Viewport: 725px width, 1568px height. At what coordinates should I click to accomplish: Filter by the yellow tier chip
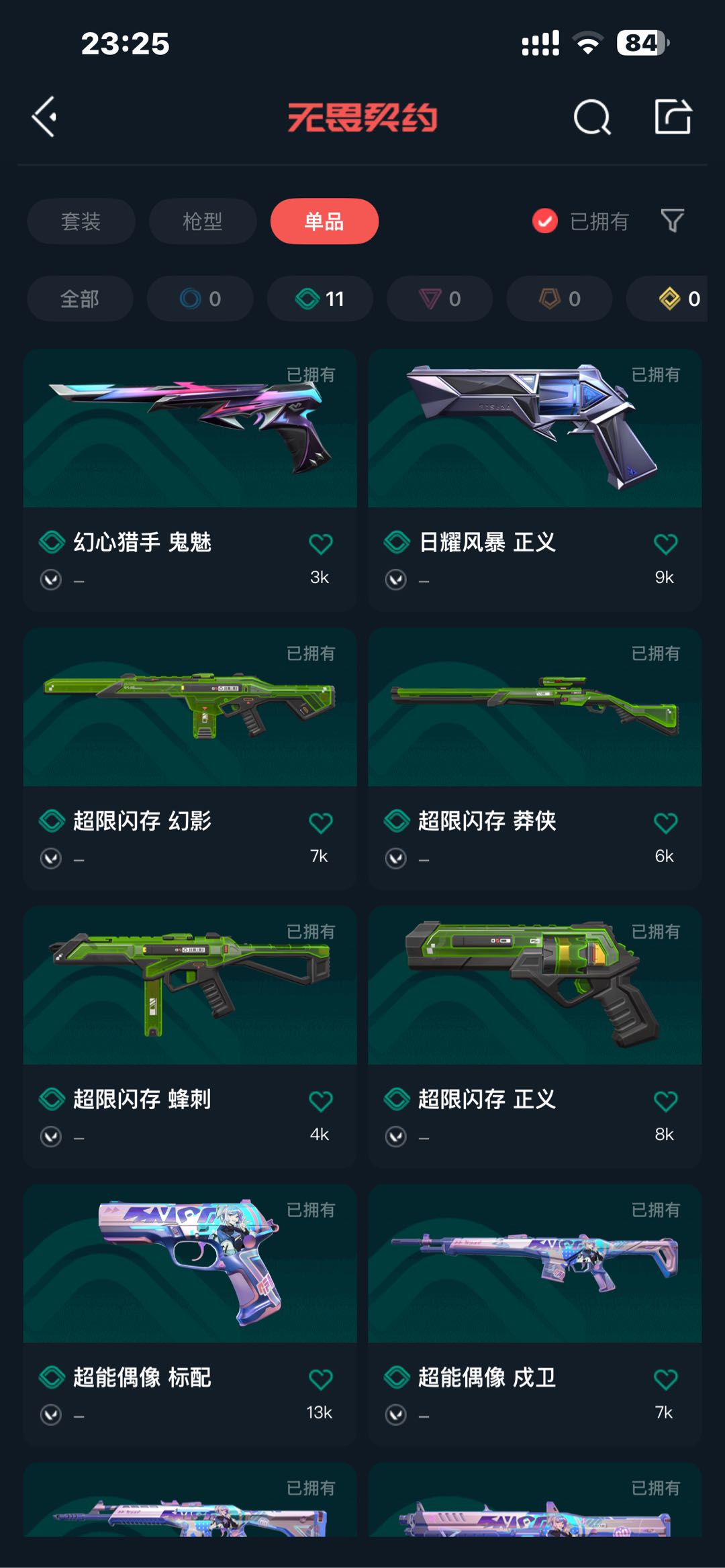pyautogui.click(x=678, y=299)
